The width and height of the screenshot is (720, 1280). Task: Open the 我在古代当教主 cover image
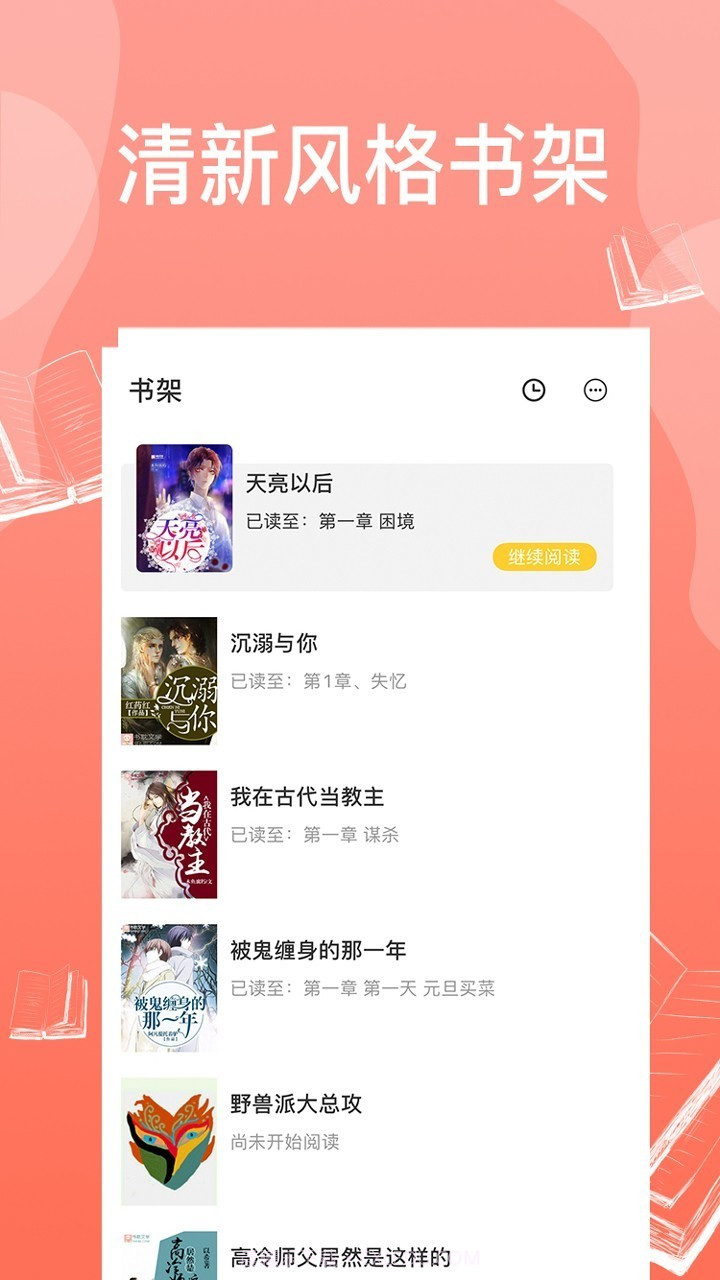point(169,833)
